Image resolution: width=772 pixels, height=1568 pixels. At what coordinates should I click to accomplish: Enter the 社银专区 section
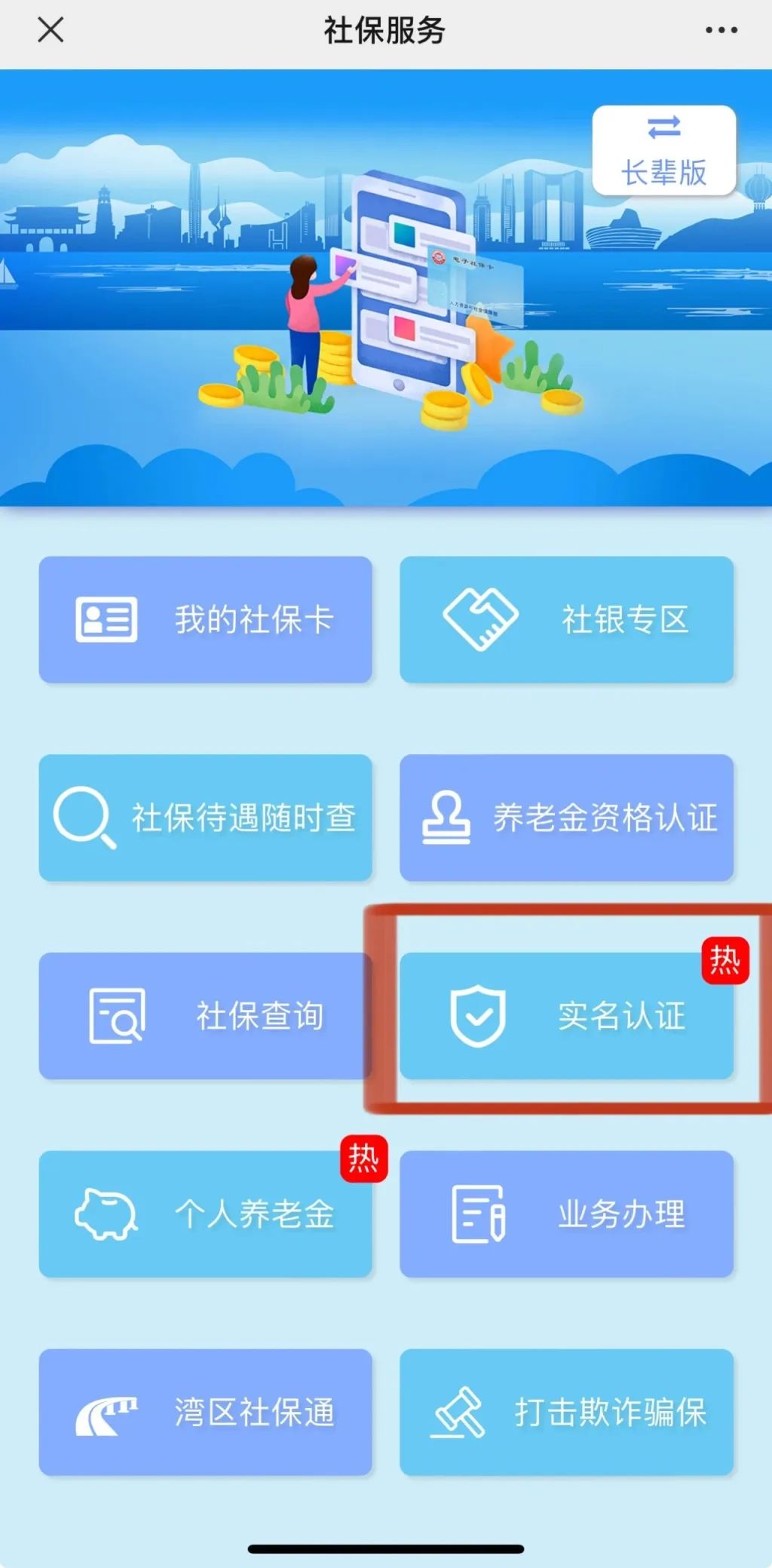(x=566, y=620)
